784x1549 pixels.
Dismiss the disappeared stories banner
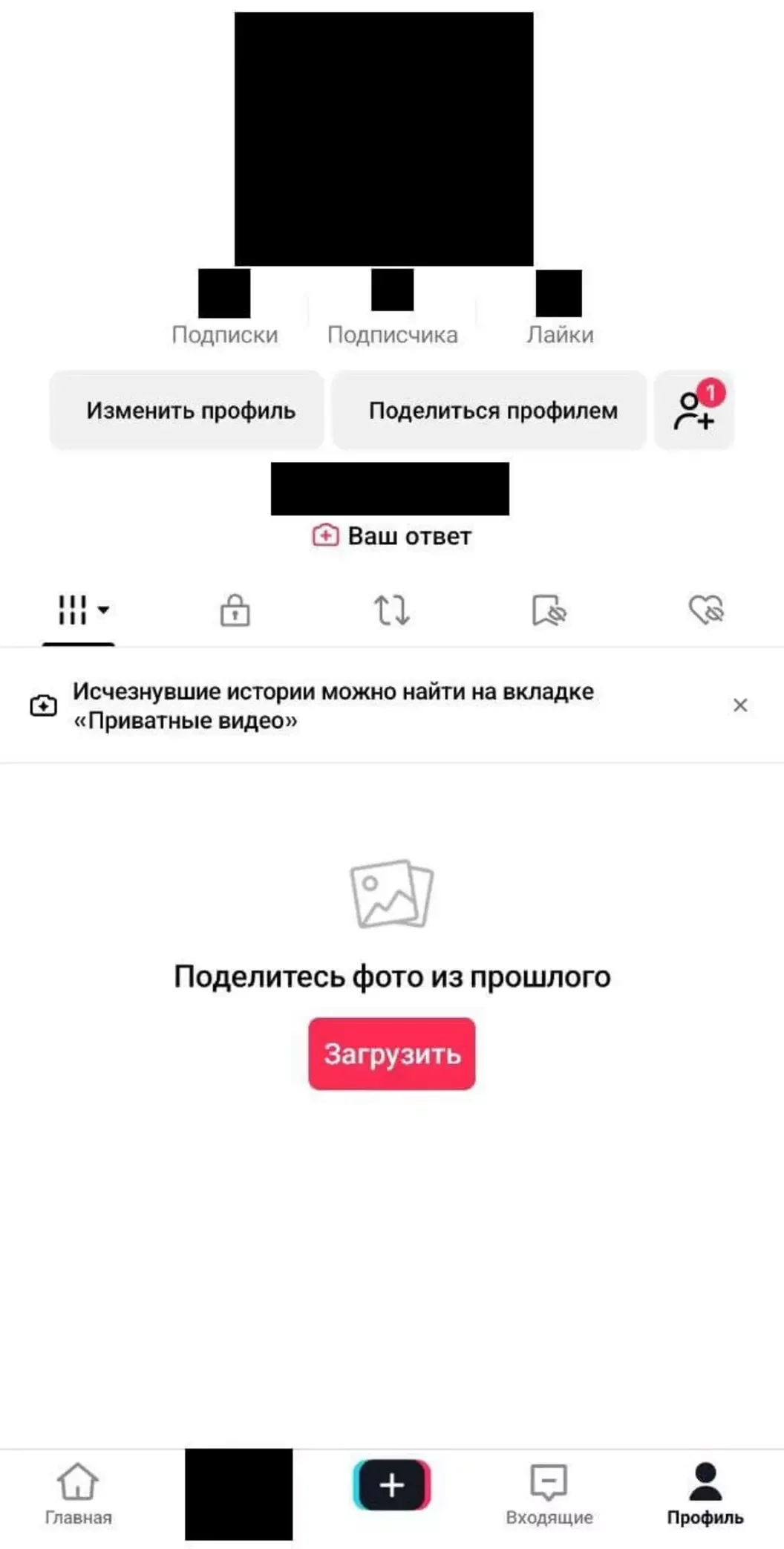[739, 705]
